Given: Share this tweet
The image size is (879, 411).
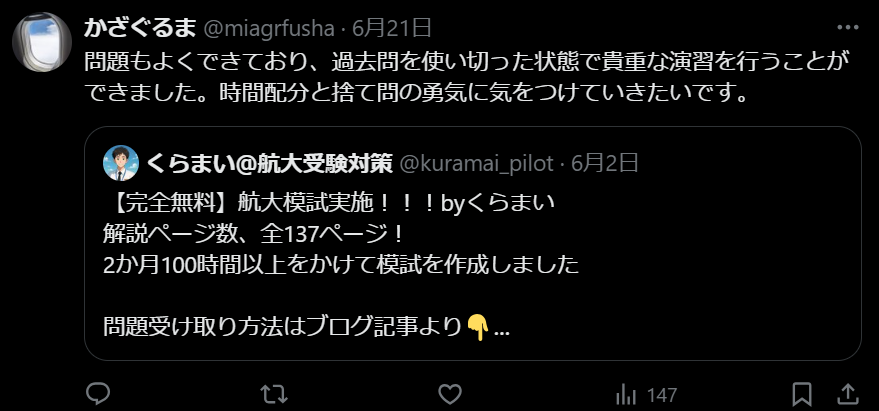Looking at the screenshot, I should pos(846,393).
